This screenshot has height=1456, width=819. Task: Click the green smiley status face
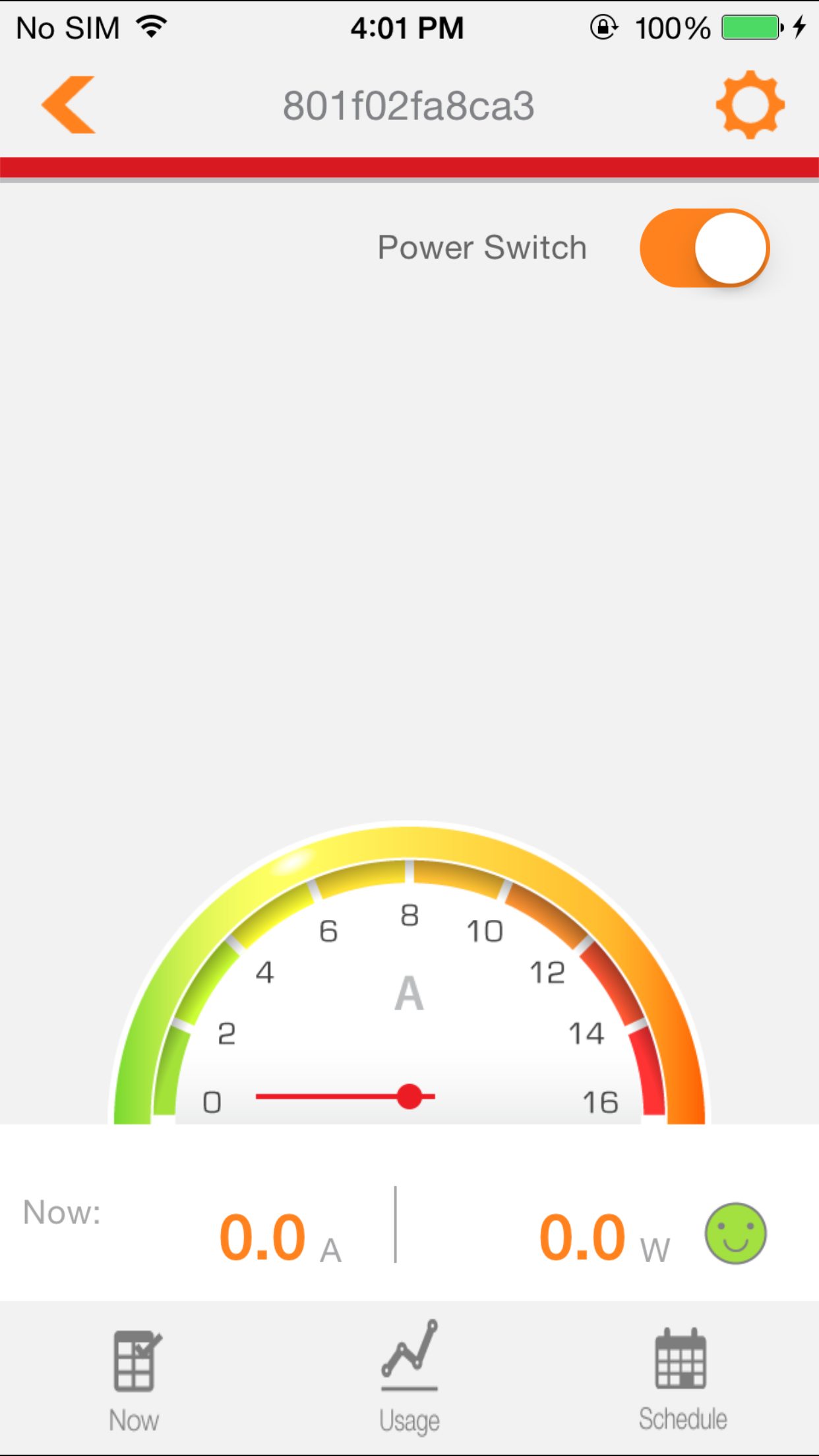pyautogui.click(x=736, y=1234)
